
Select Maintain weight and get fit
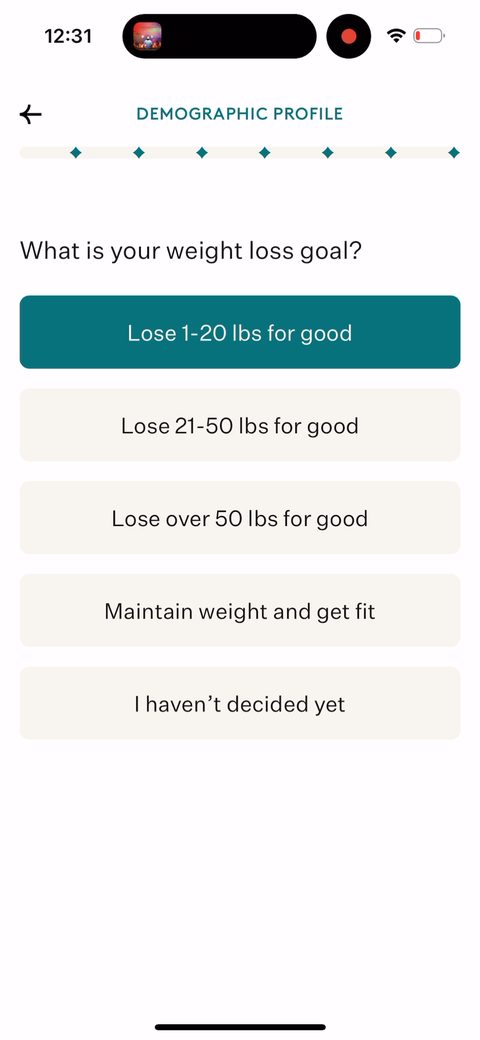tap(240, 611)
